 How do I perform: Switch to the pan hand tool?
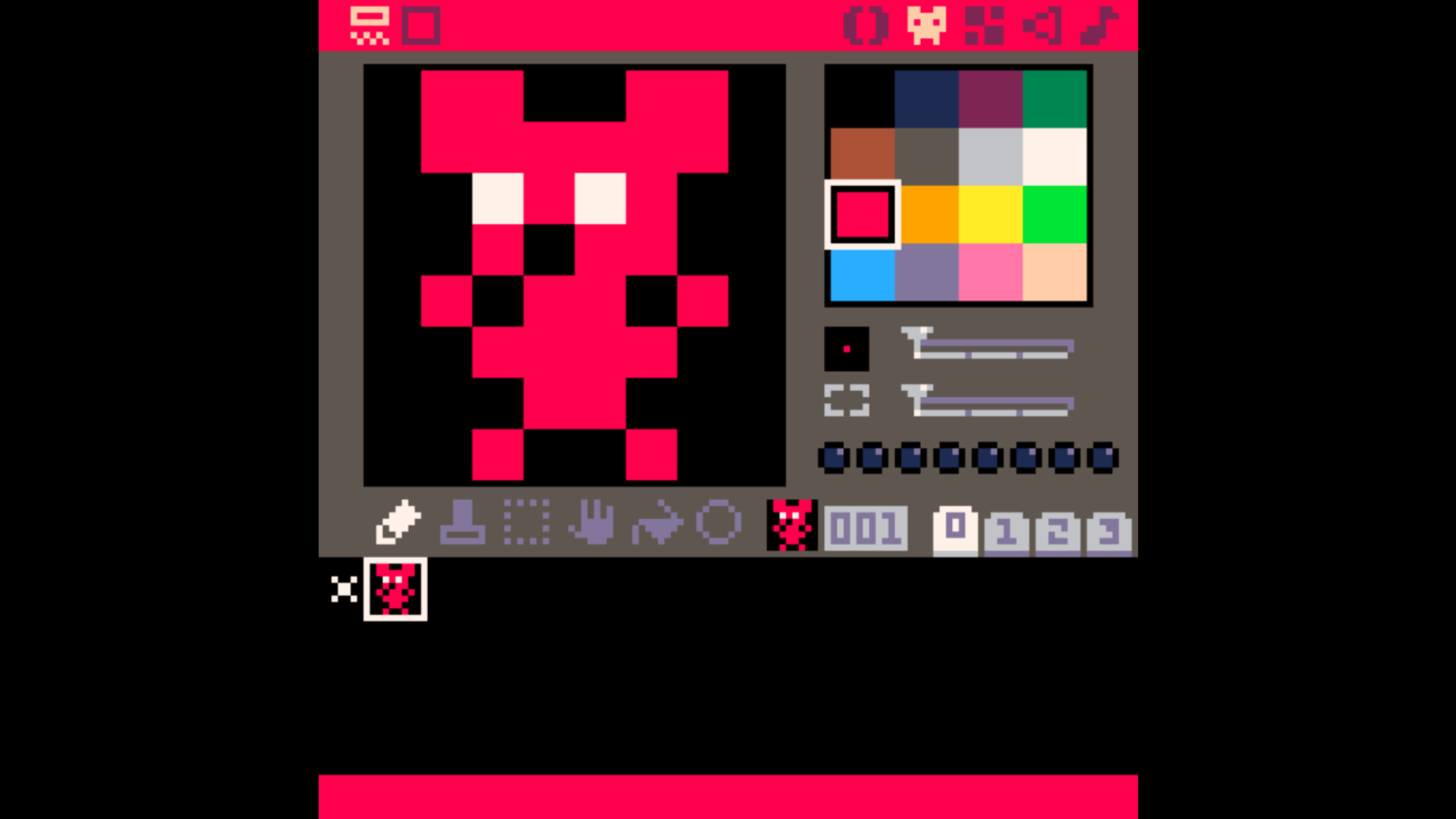(591, 522)
